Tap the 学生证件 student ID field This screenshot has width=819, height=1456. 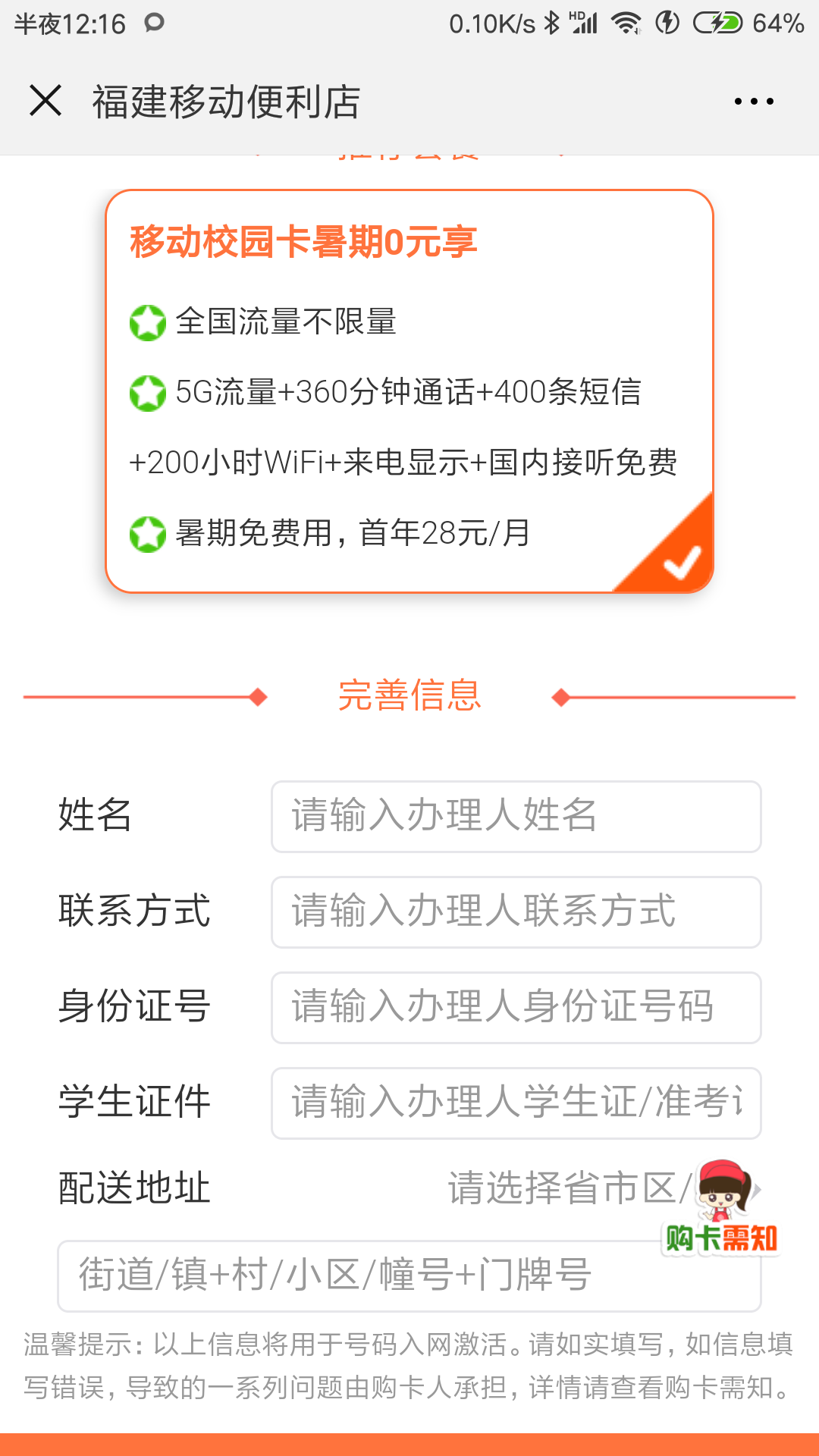[516, 1103]
